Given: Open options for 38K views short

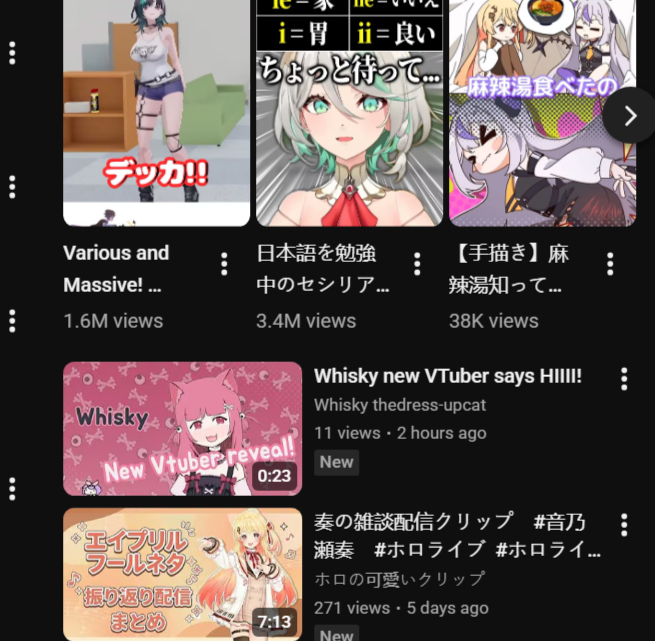Looking at the screenshot, I should pyautogui.click(x=610, y=264).
